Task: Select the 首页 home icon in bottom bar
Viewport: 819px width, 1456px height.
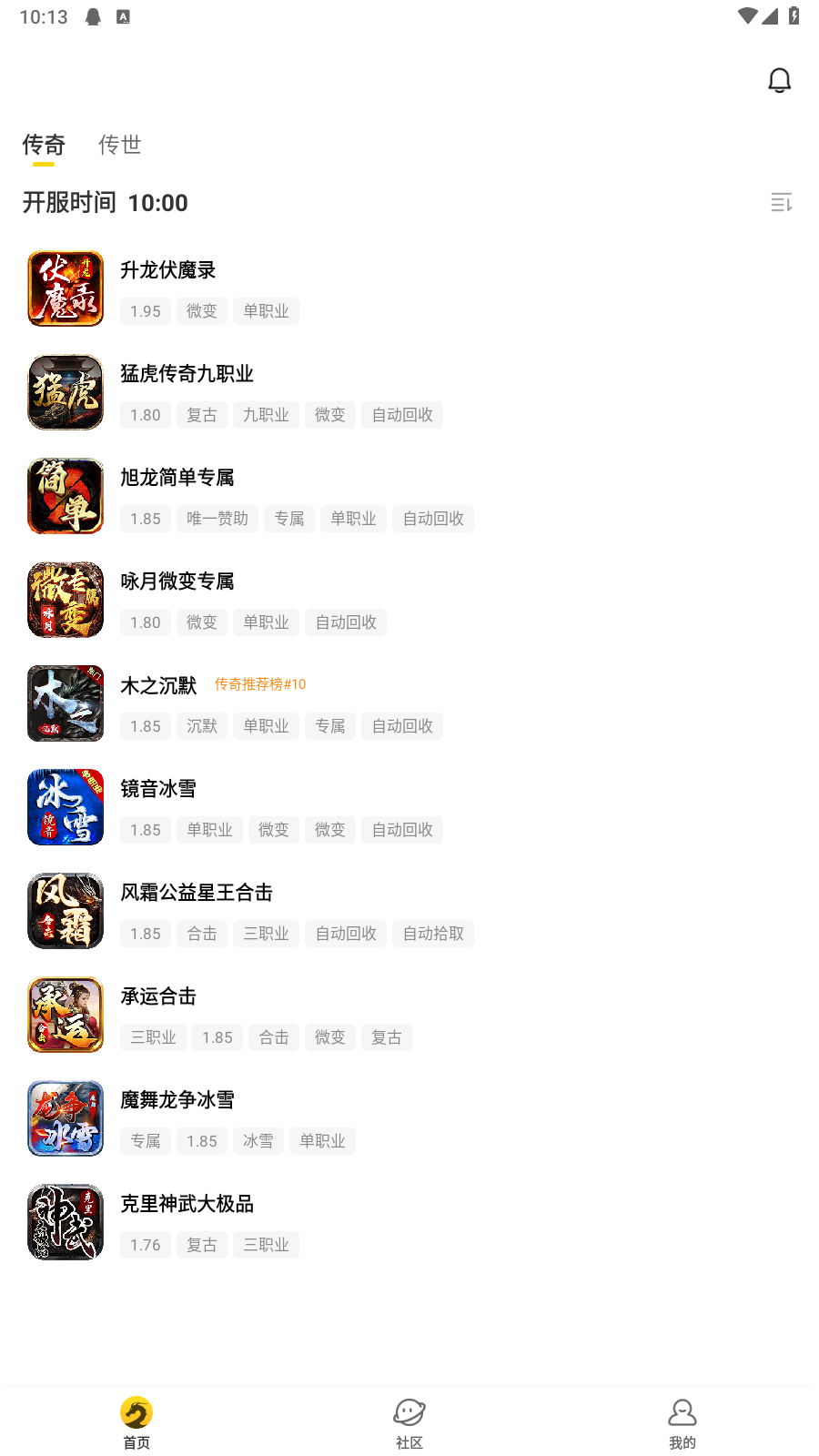Action: [x=136, y=1415]
